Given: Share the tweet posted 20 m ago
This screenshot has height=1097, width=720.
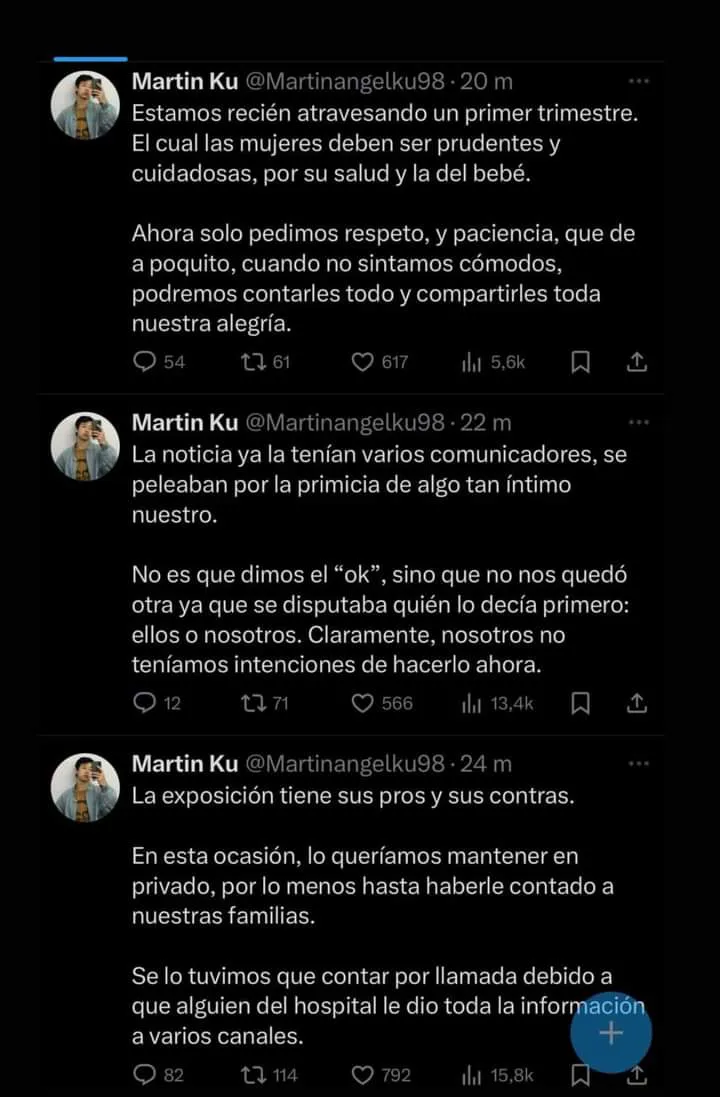Looking at the screenshot, I should (x=638, y=362).
